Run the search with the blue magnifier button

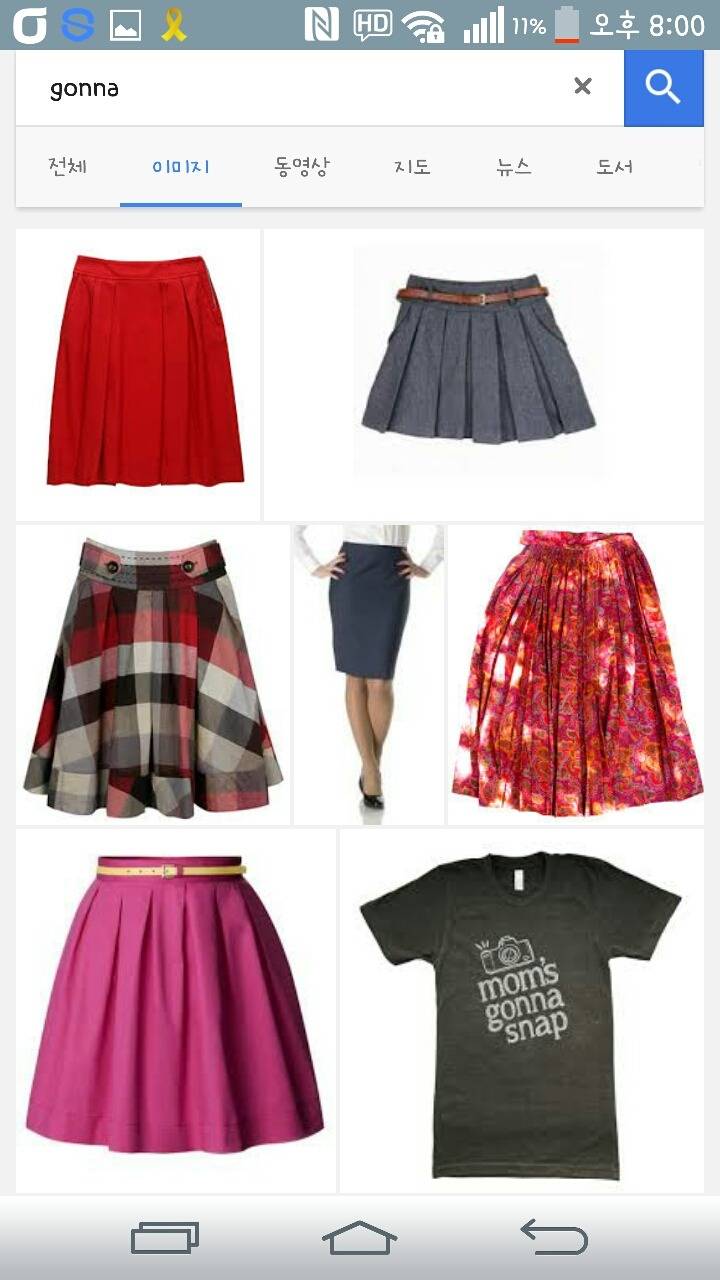663,88
